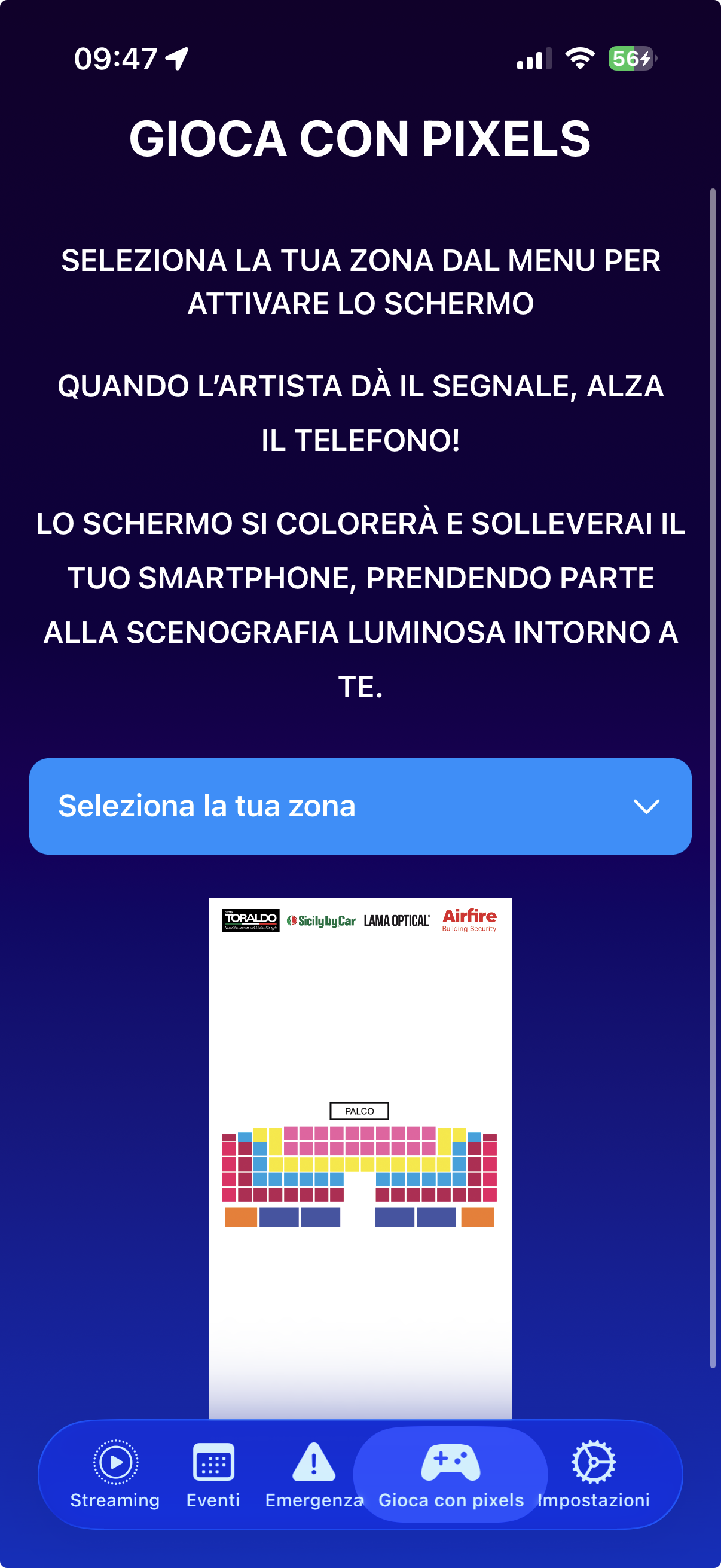Switch to the Streaming tab
This screenshot has width=721, height=1568.
[115, 1474]
